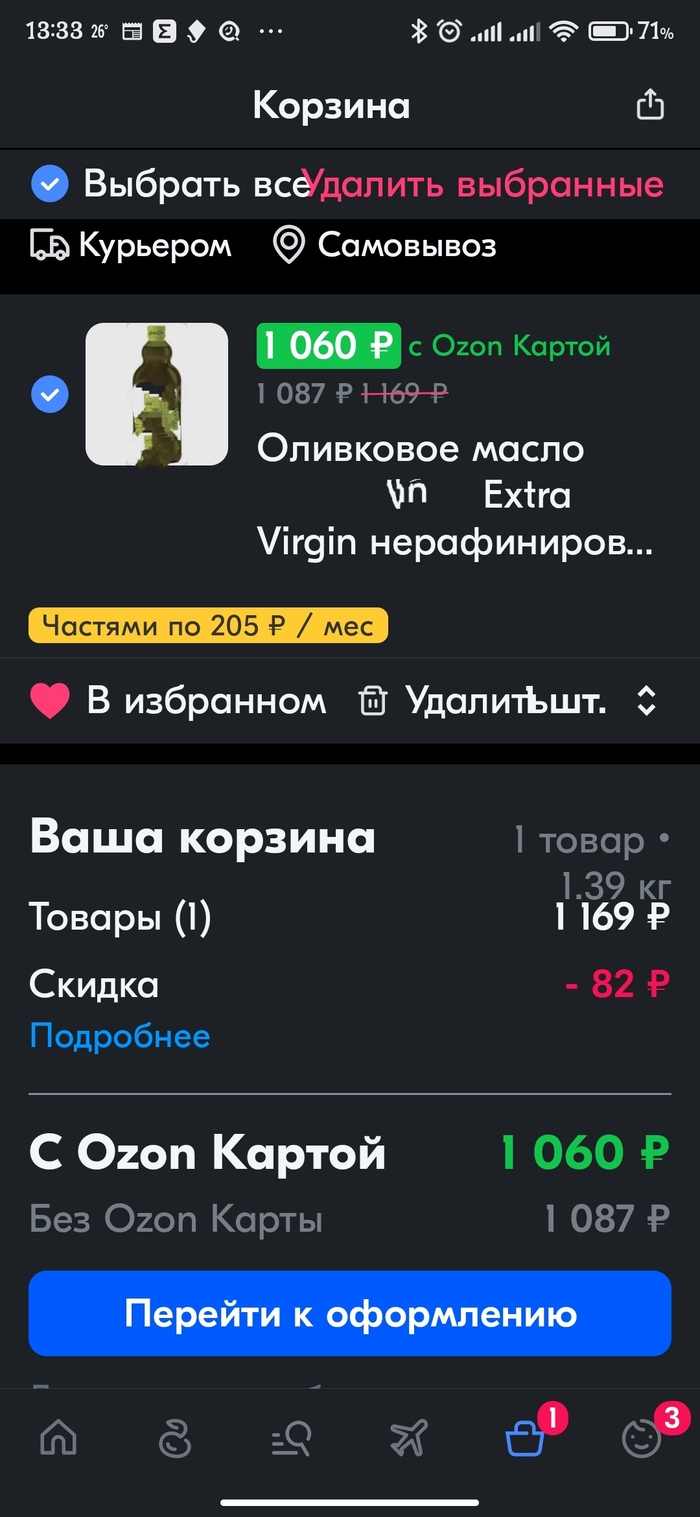Viewport: 700px width, 1517px height.
Task: Share the cart via the share icon
Action: (650, 105)
